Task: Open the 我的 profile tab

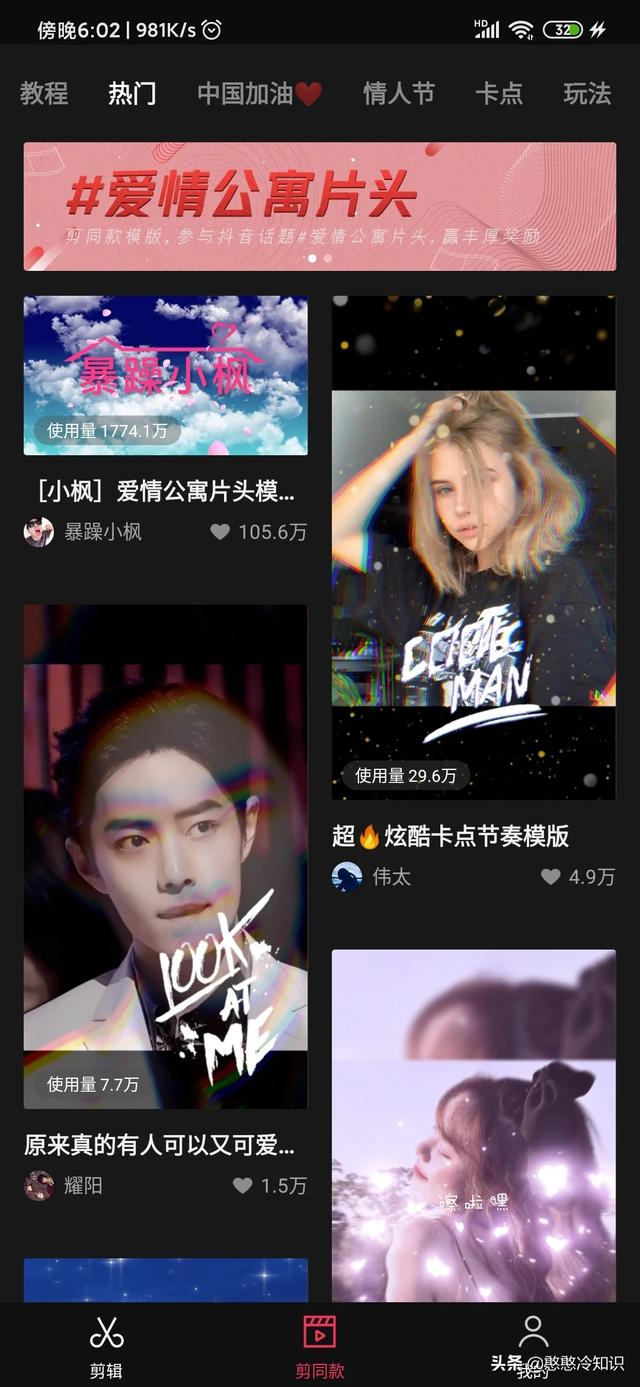Action: (533, 1346)
